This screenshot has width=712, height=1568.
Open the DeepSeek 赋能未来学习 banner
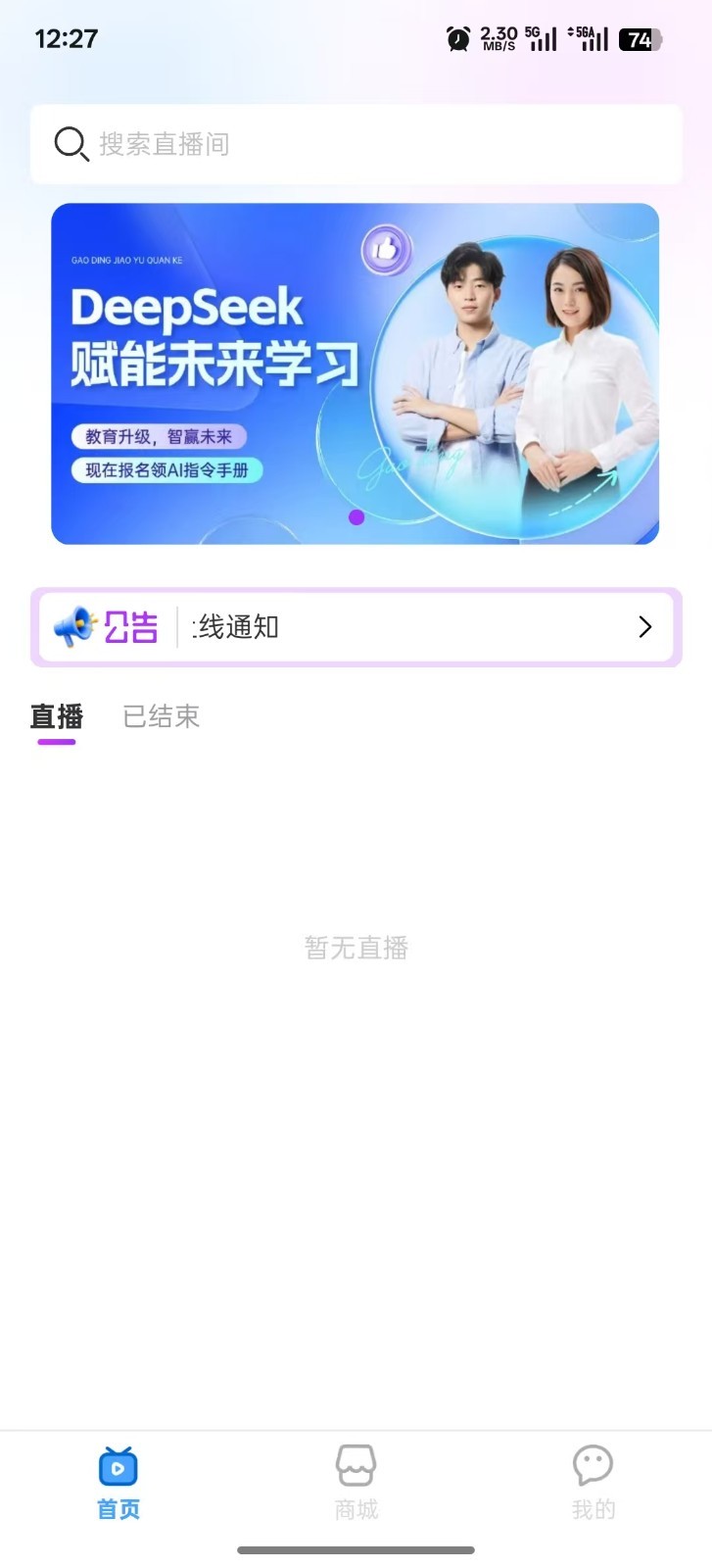355,373
